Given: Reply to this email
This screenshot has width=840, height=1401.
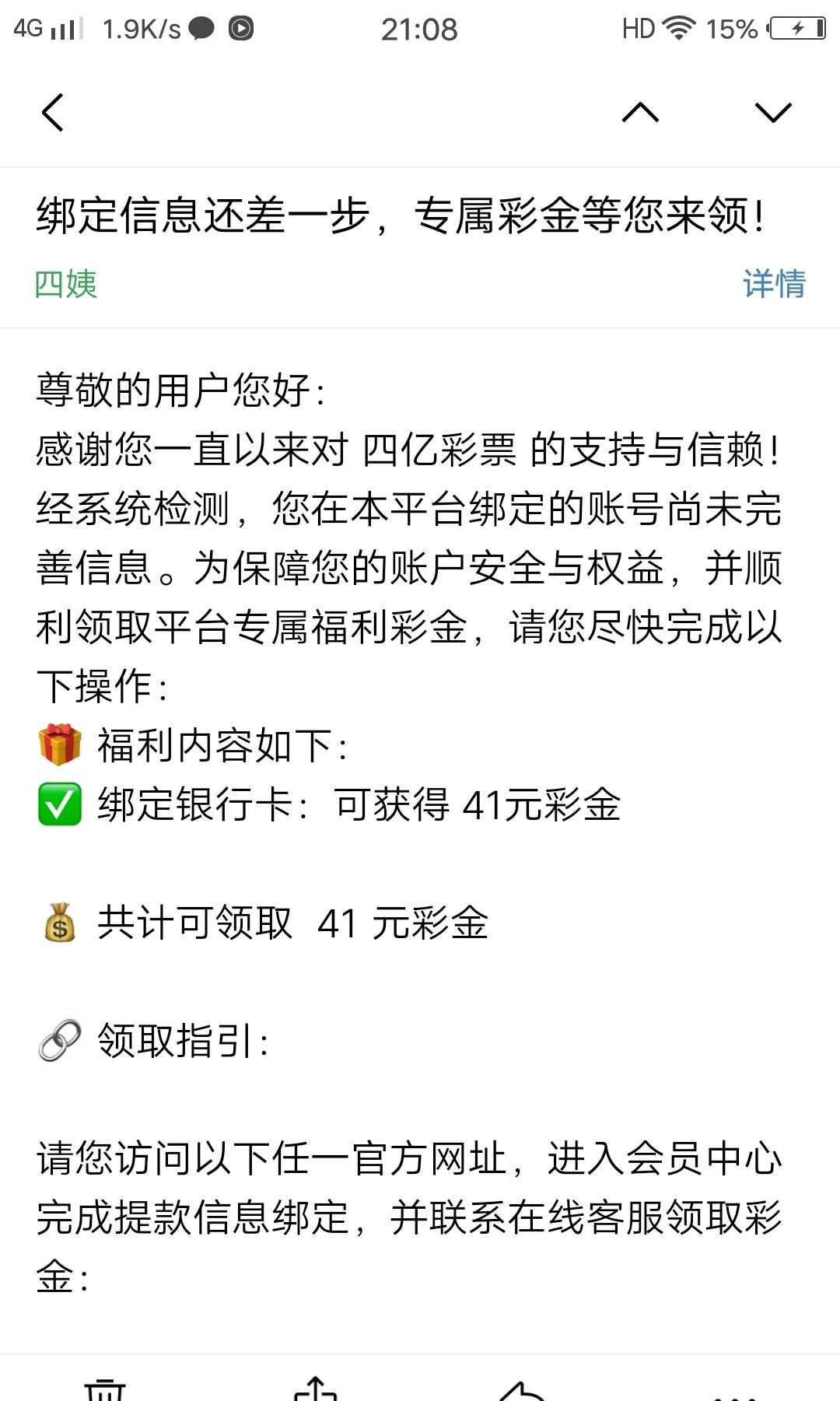Looking at the screenshot, I should [x=523, y=1390].
